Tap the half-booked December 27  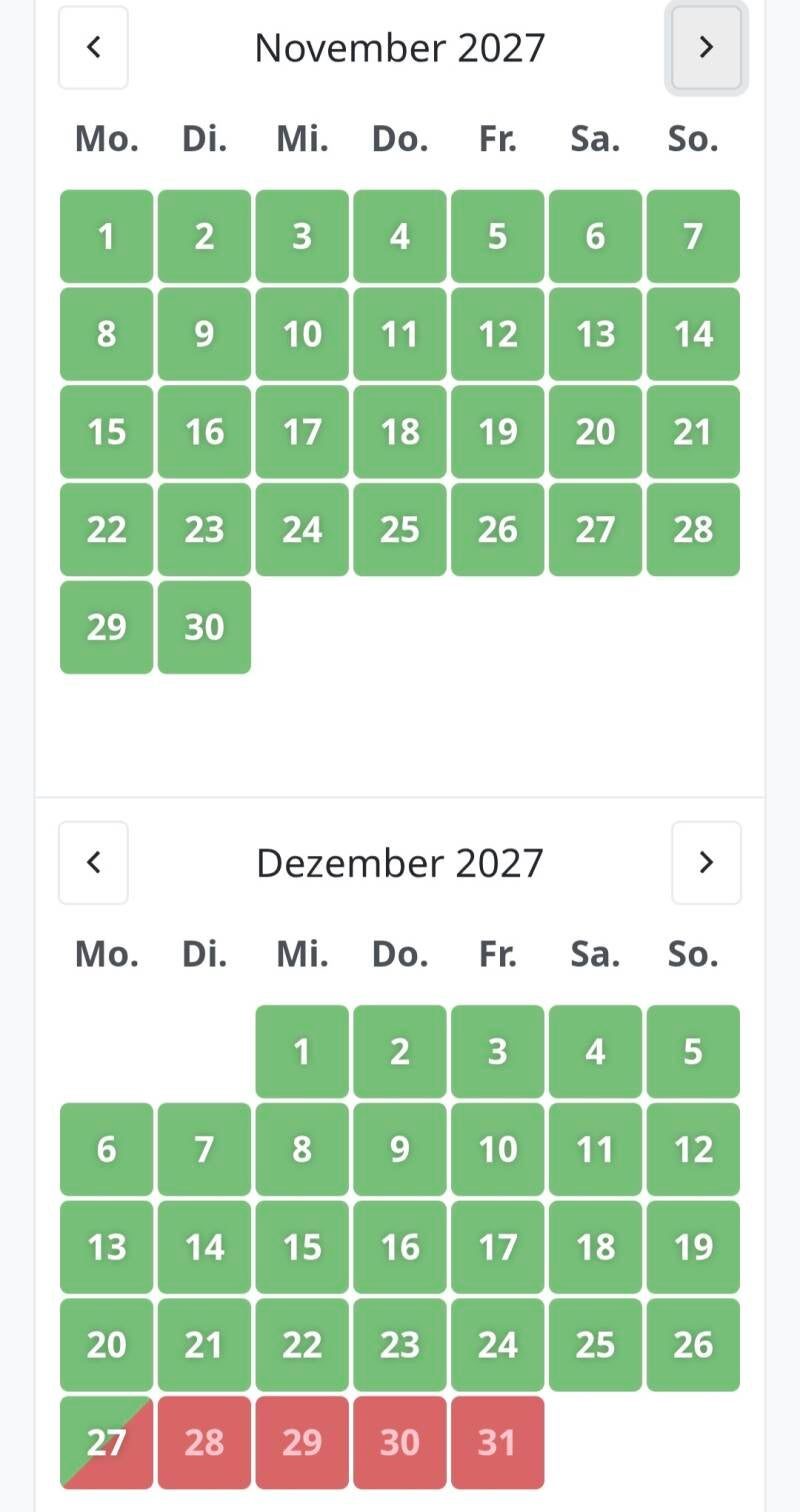[x=106, y=1442]
